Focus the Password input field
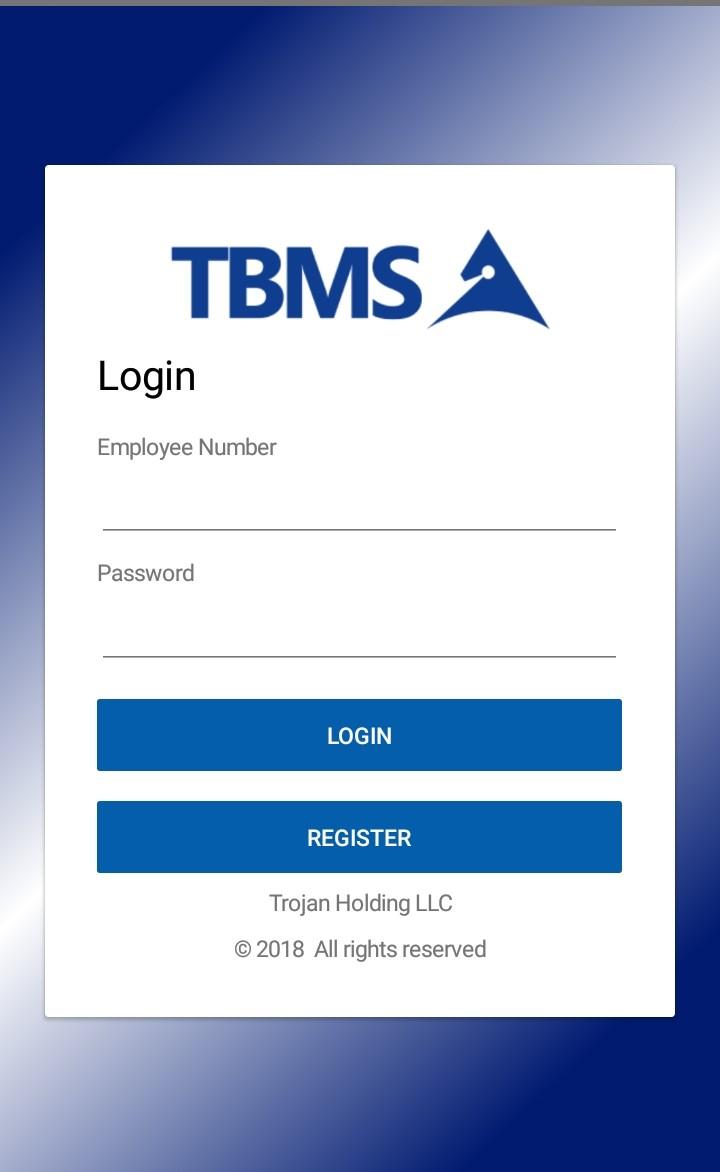The image size is (720, 1172). tap(358, 629)
